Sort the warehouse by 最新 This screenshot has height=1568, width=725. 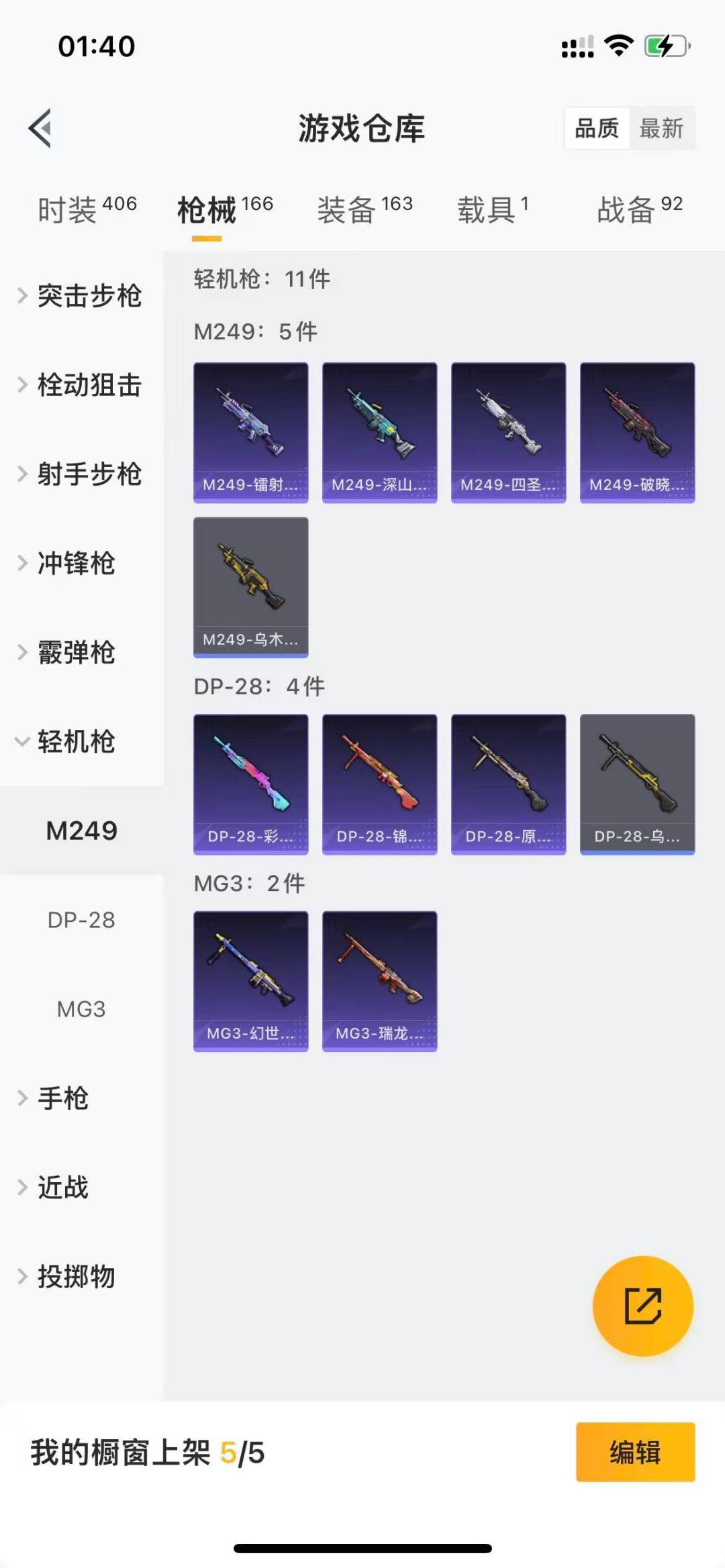pyautogui.click(x=661, y=128)
